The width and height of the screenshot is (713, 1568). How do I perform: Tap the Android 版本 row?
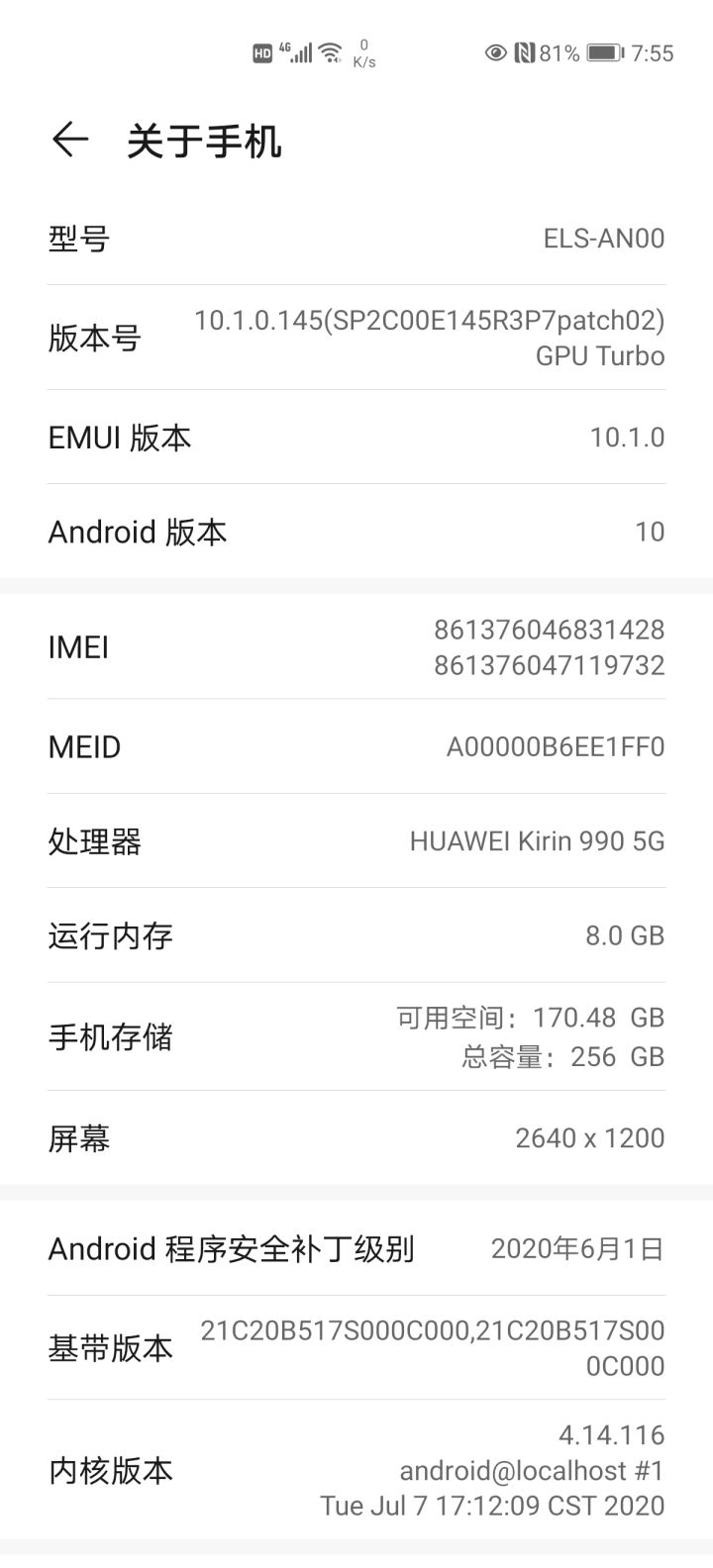pos(356,532)
